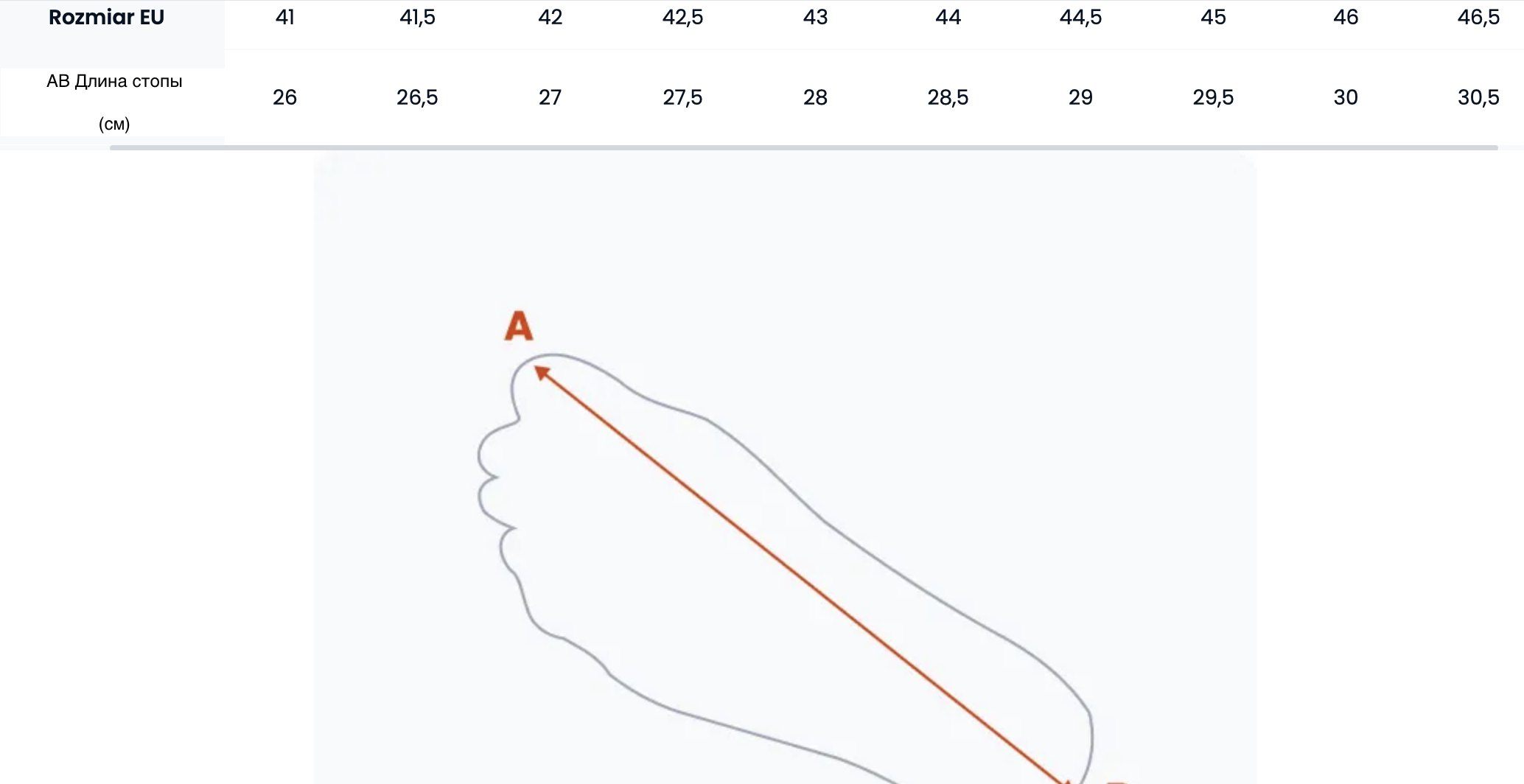The width and height of the screenshot is (1524, 784).
Task: Tap the horizontal scrollbar under the size table
Action: click(x=803, y=147)
